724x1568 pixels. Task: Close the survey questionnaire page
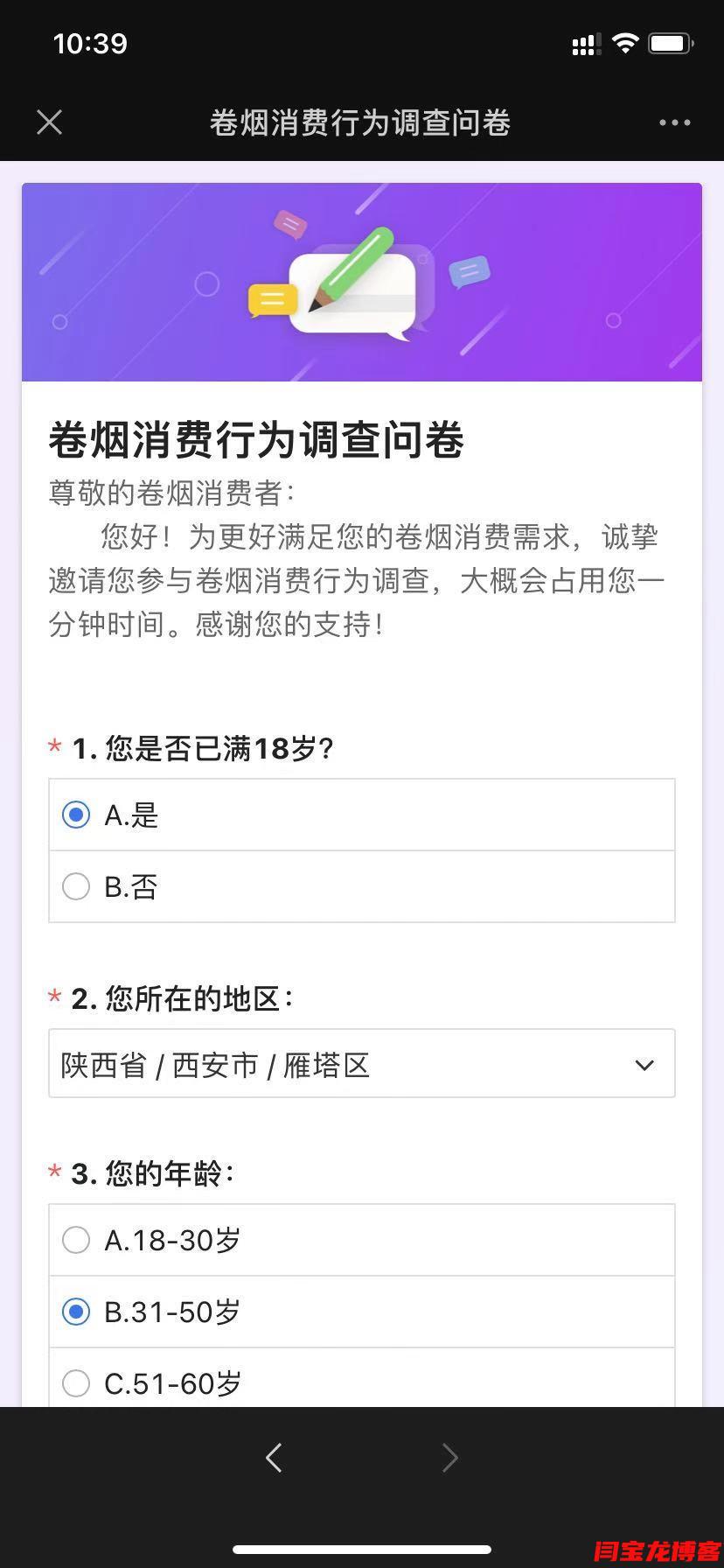(x=49, y=122)
